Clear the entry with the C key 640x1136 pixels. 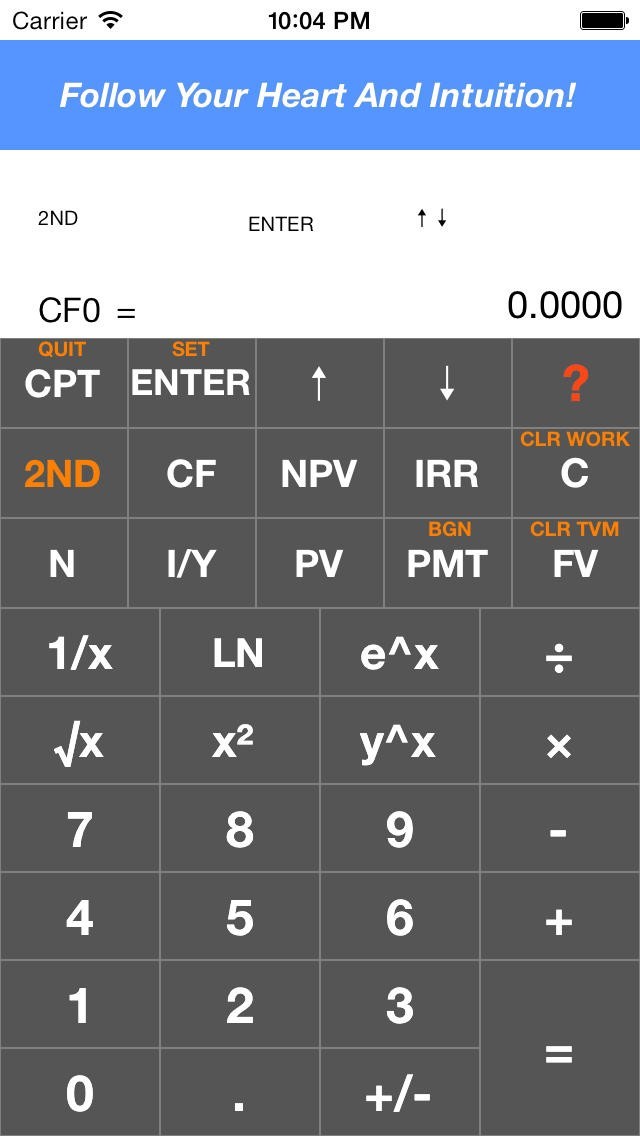575,473
